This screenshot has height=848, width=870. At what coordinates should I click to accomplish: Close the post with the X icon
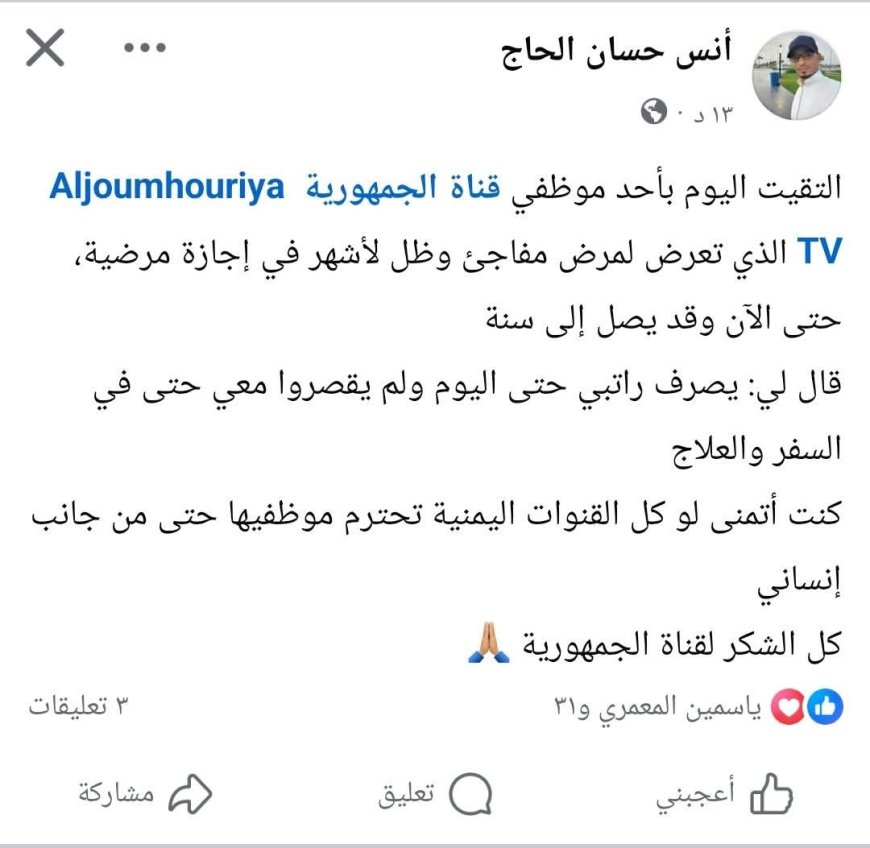click(x=44, y=49)
